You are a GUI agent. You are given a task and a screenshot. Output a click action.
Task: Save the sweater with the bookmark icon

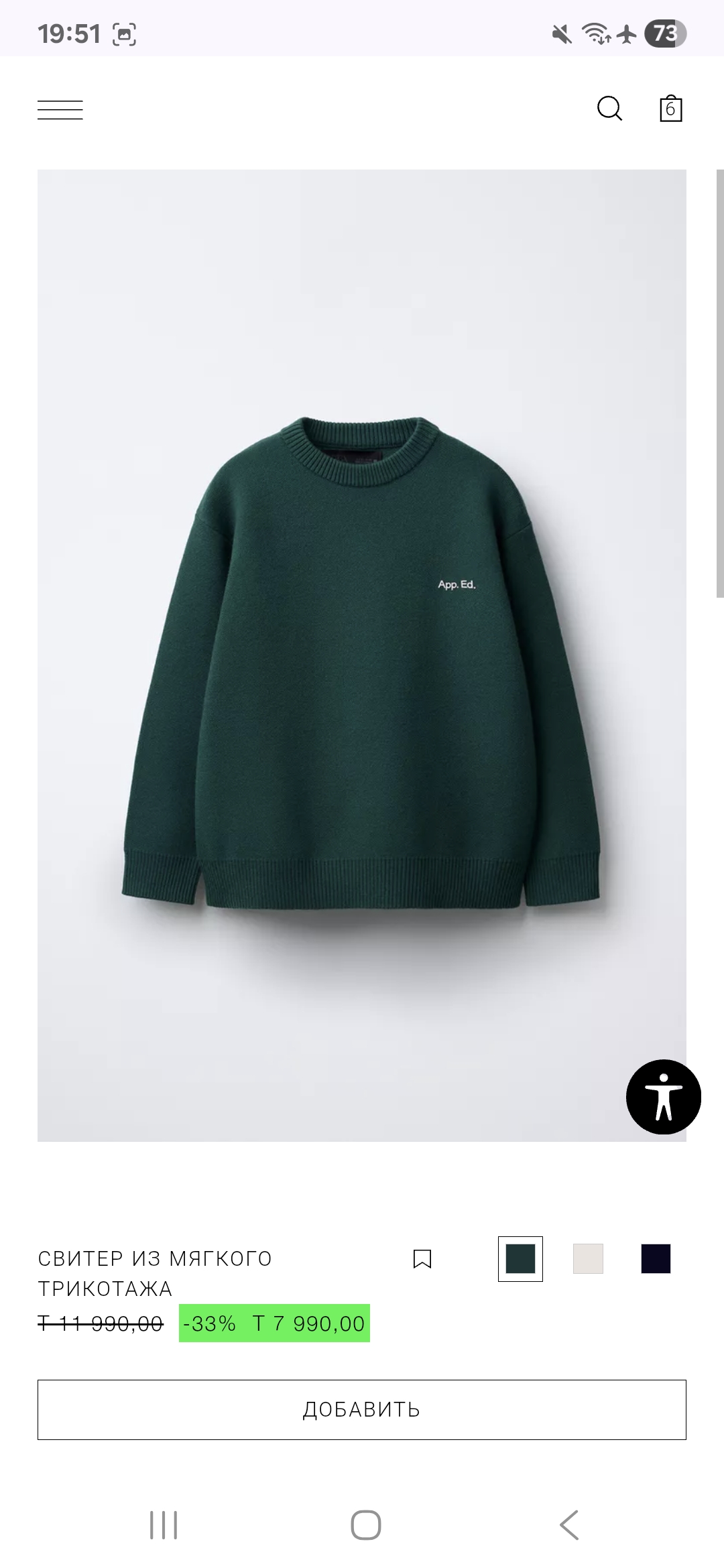tap(422, 1259)
